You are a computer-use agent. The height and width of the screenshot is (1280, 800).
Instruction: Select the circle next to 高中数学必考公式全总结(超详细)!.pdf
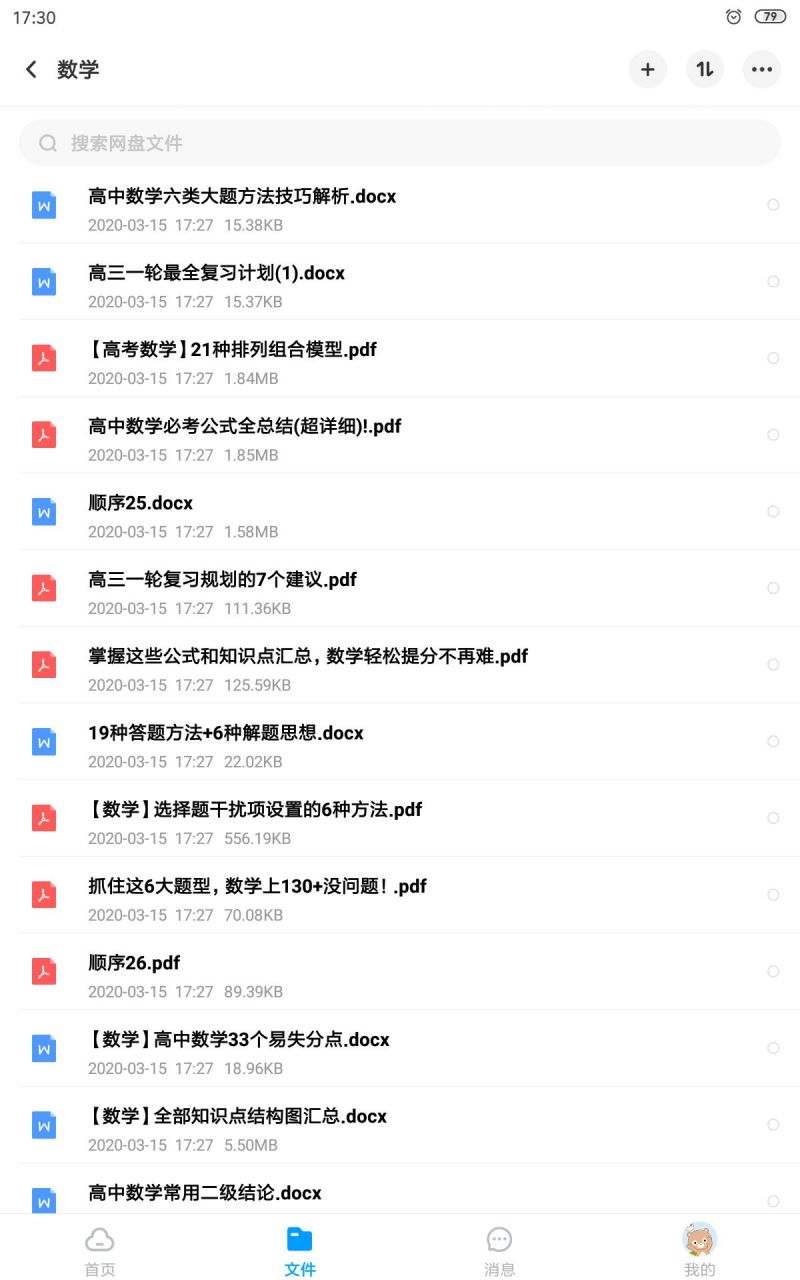pos(773,435)
